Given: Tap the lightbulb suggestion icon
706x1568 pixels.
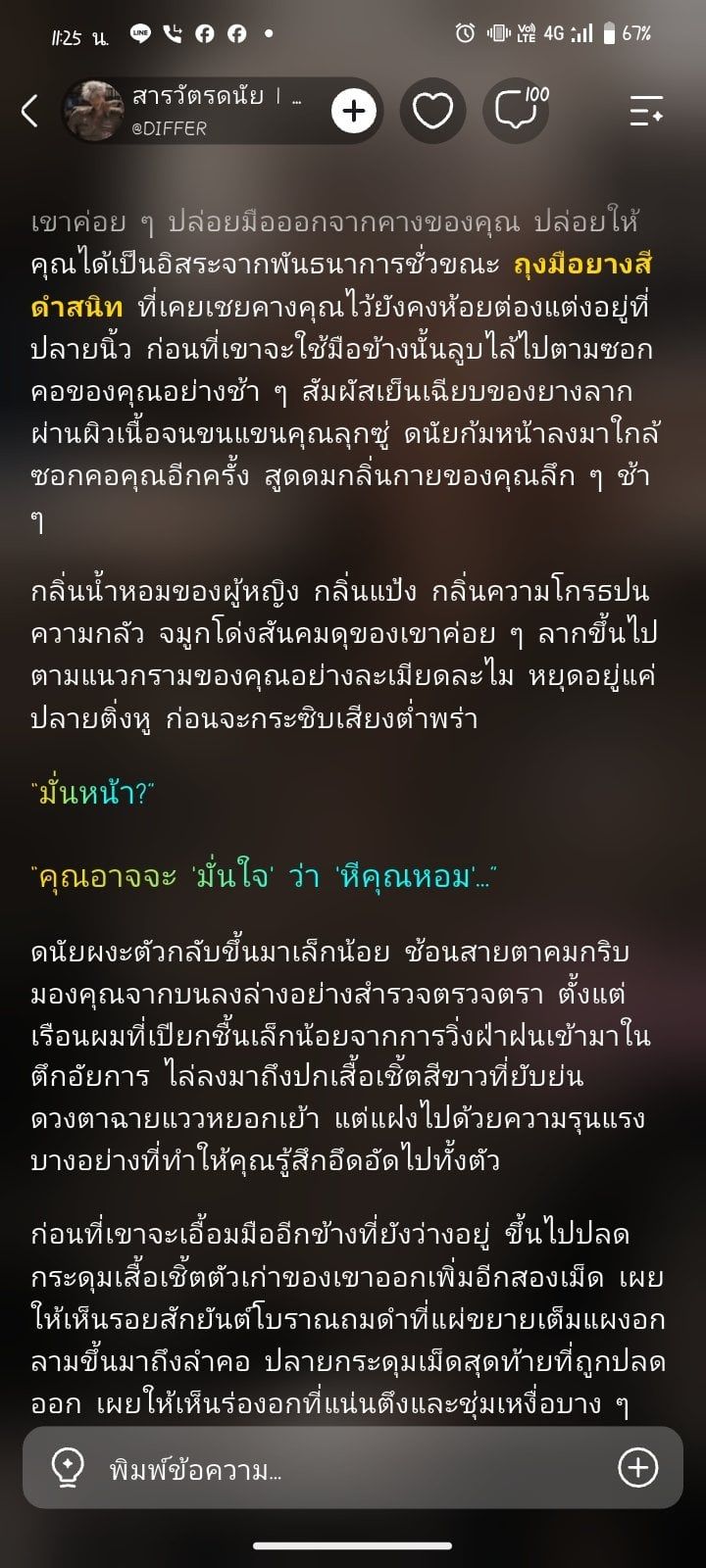Looking at the screenshot, I should click(67, 1468).
